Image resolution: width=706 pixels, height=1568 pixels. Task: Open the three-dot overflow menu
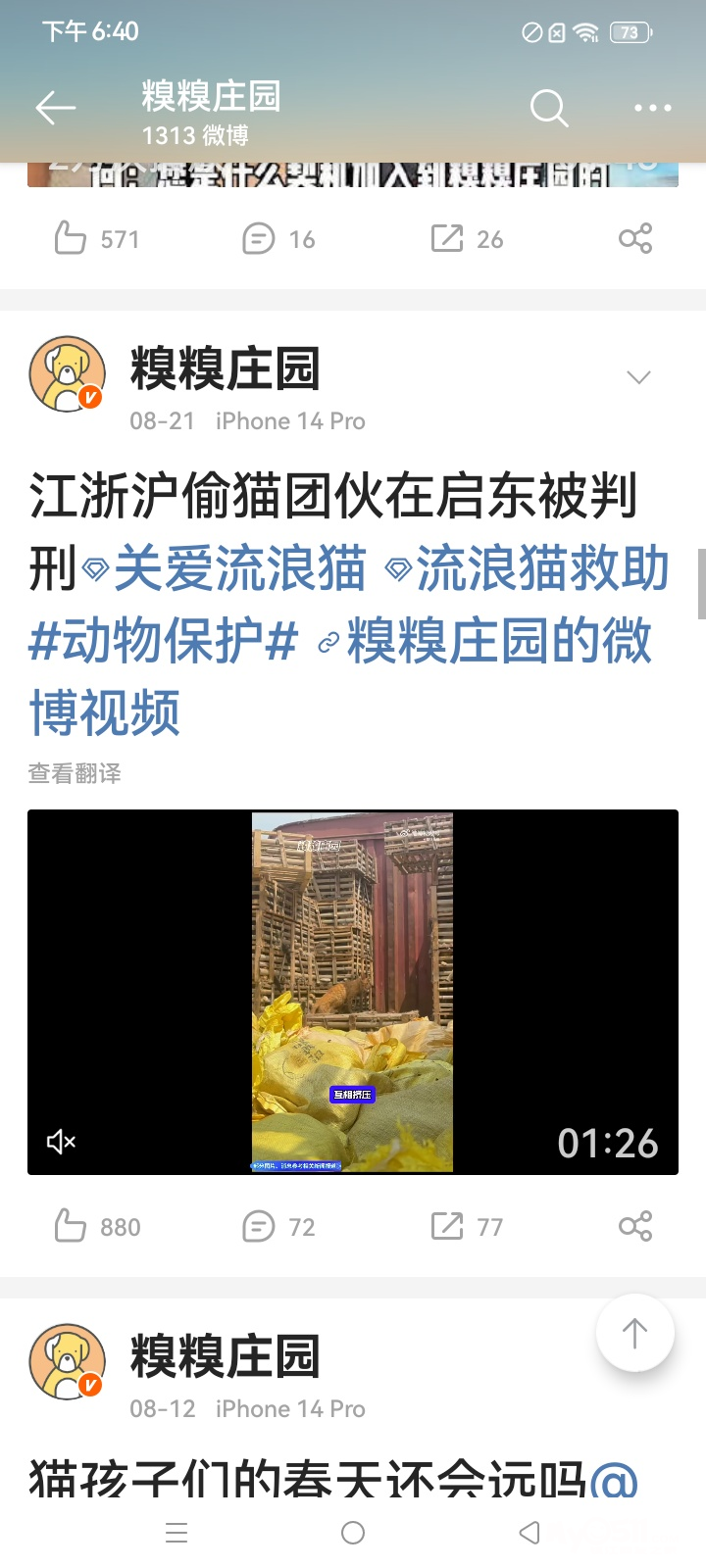652,108
